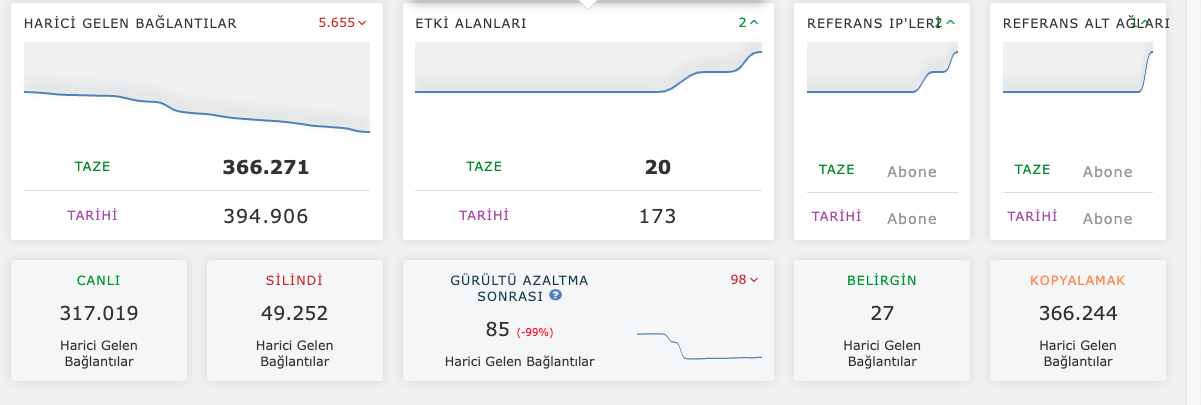1201x405 pixels.
Task: Open the Etki Alanları chart card
Action: 588,121
